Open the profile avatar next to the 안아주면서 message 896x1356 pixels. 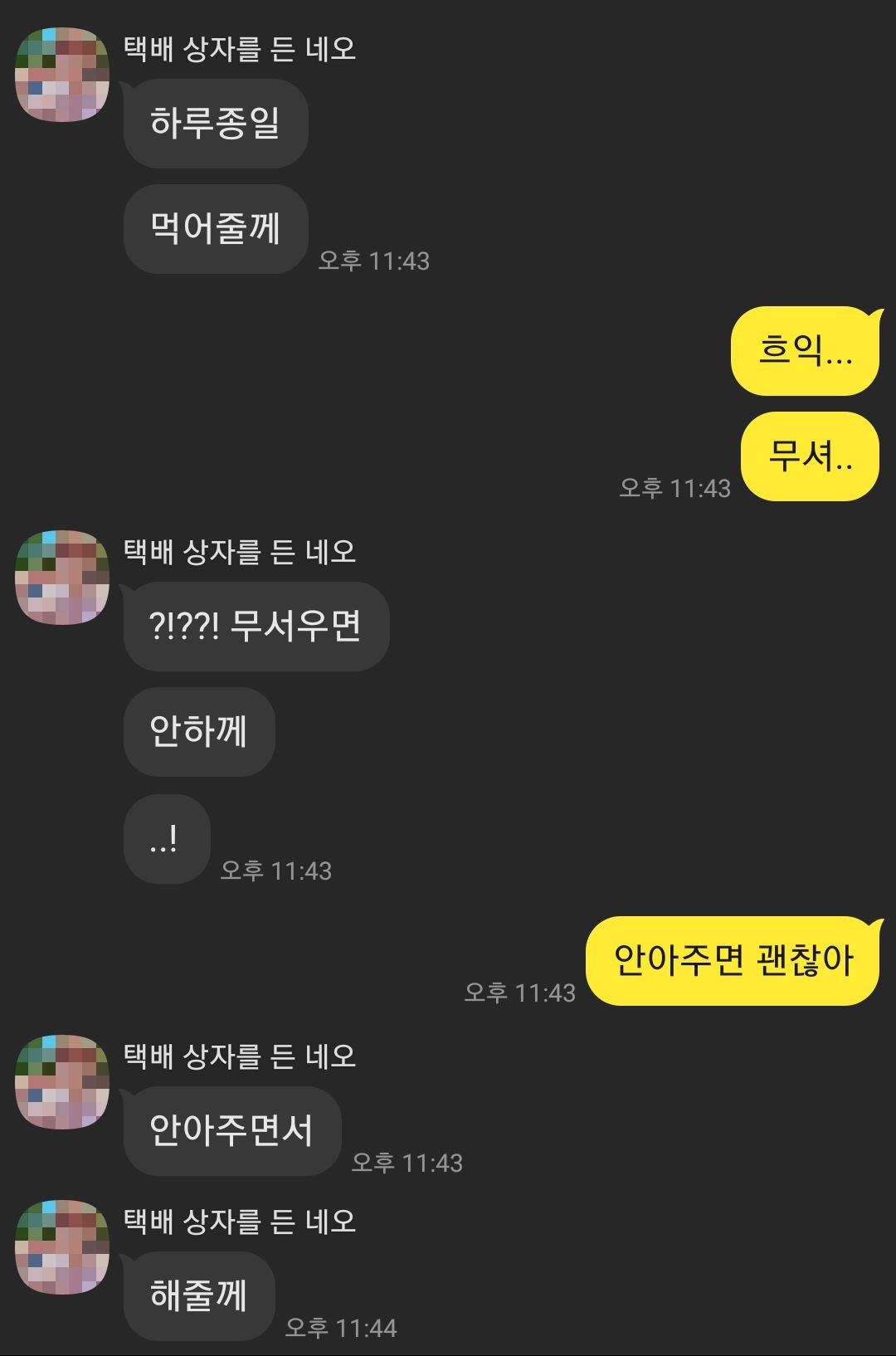pos(62,1081)
